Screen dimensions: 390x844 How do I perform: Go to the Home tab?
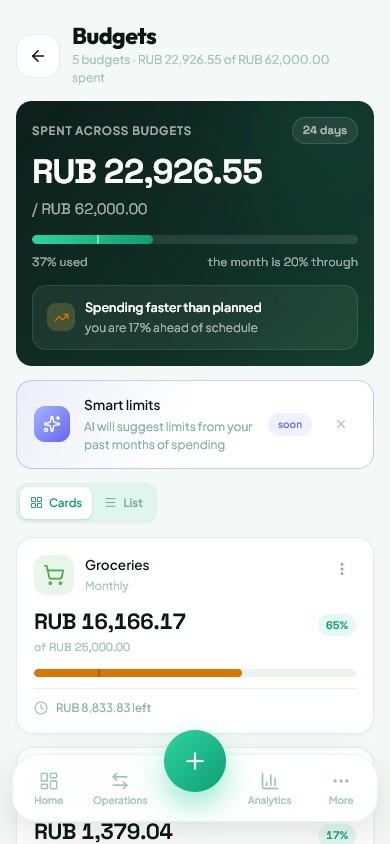pyautogui.click(x=48, y=789)
